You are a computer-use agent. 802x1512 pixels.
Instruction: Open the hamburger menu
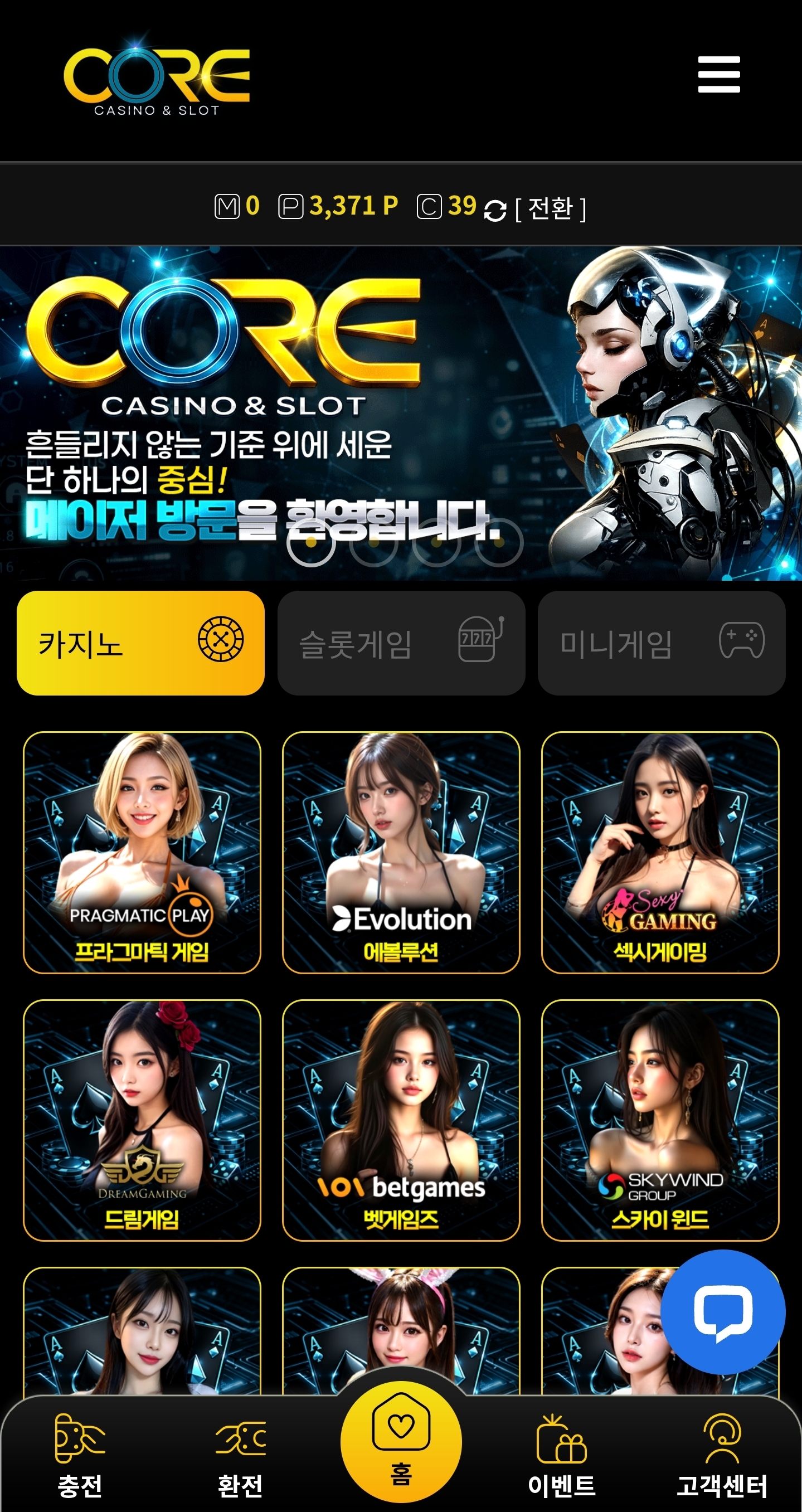click(x=718, y=75)
